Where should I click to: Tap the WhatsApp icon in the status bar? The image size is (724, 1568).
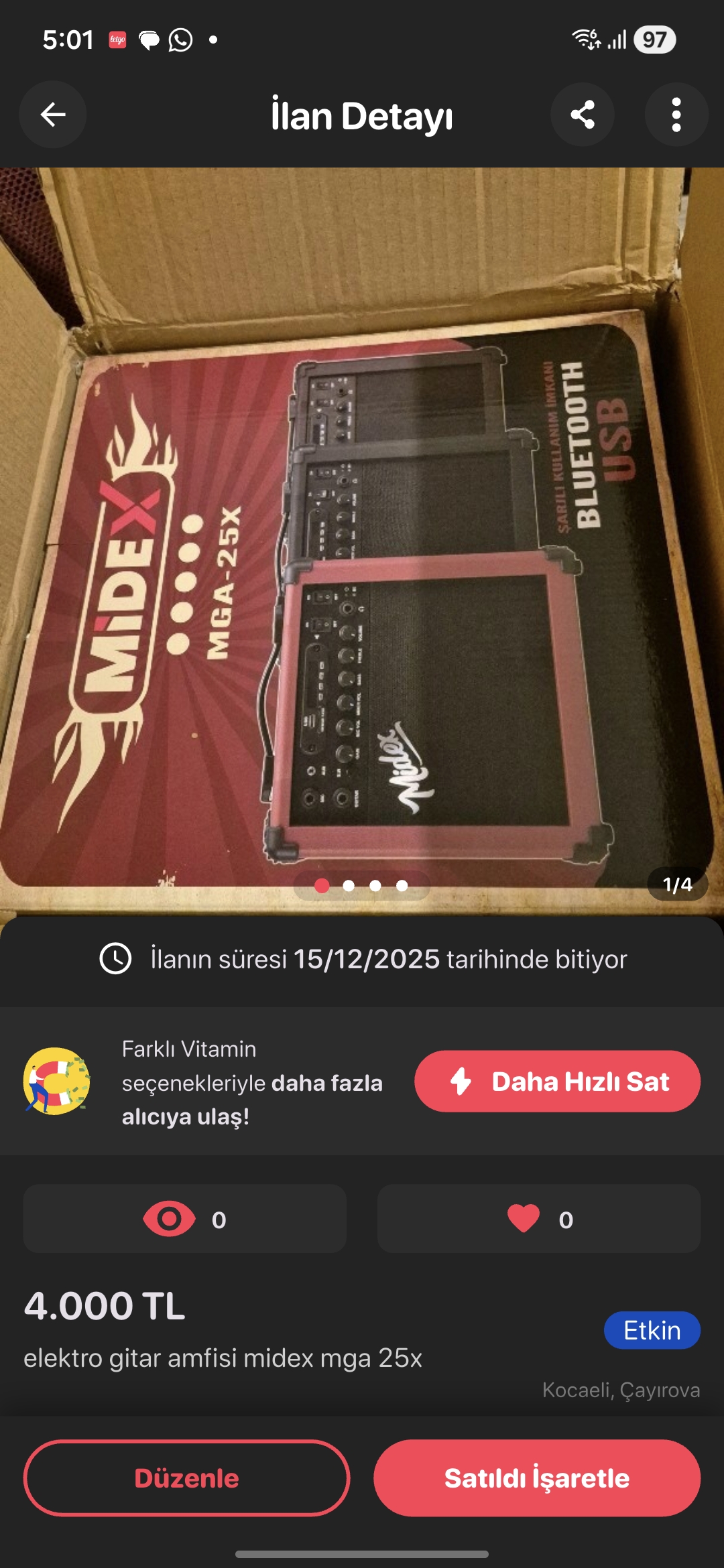[x=180, y=40]
